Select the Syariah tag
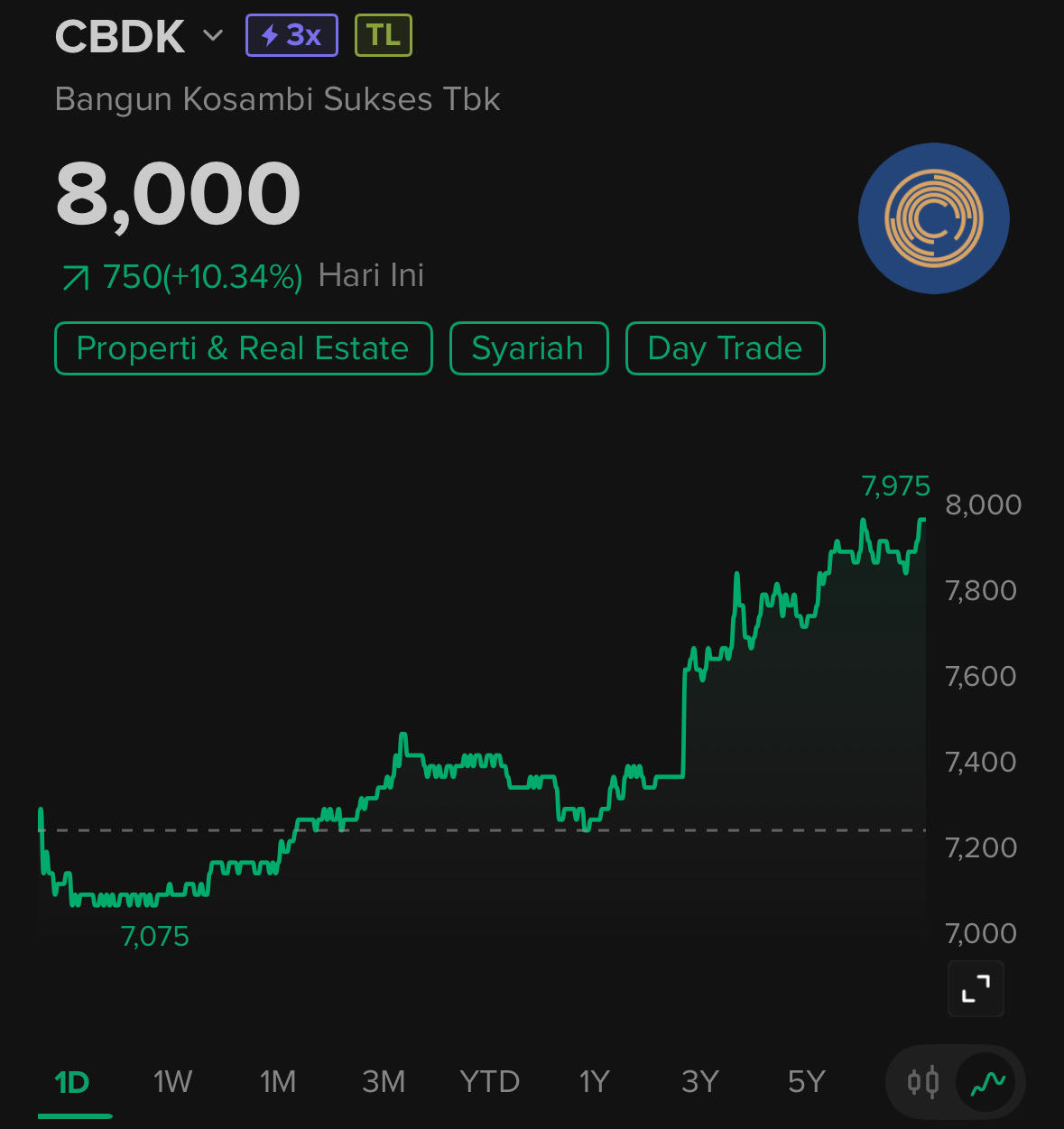The image size is (1064, 1129). [x=528, y=348]
